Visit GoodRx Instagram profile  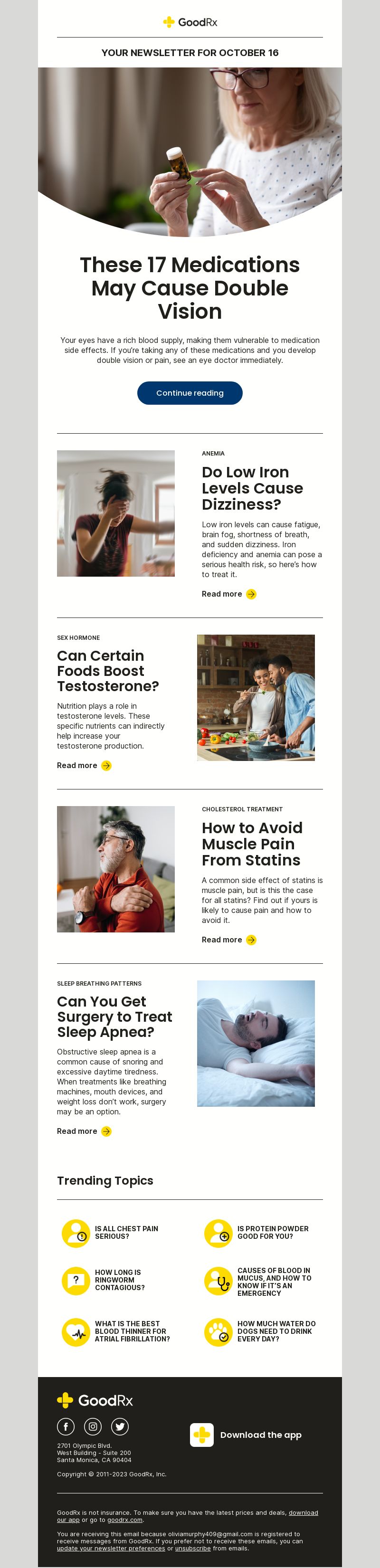[x=93, y=1426]
